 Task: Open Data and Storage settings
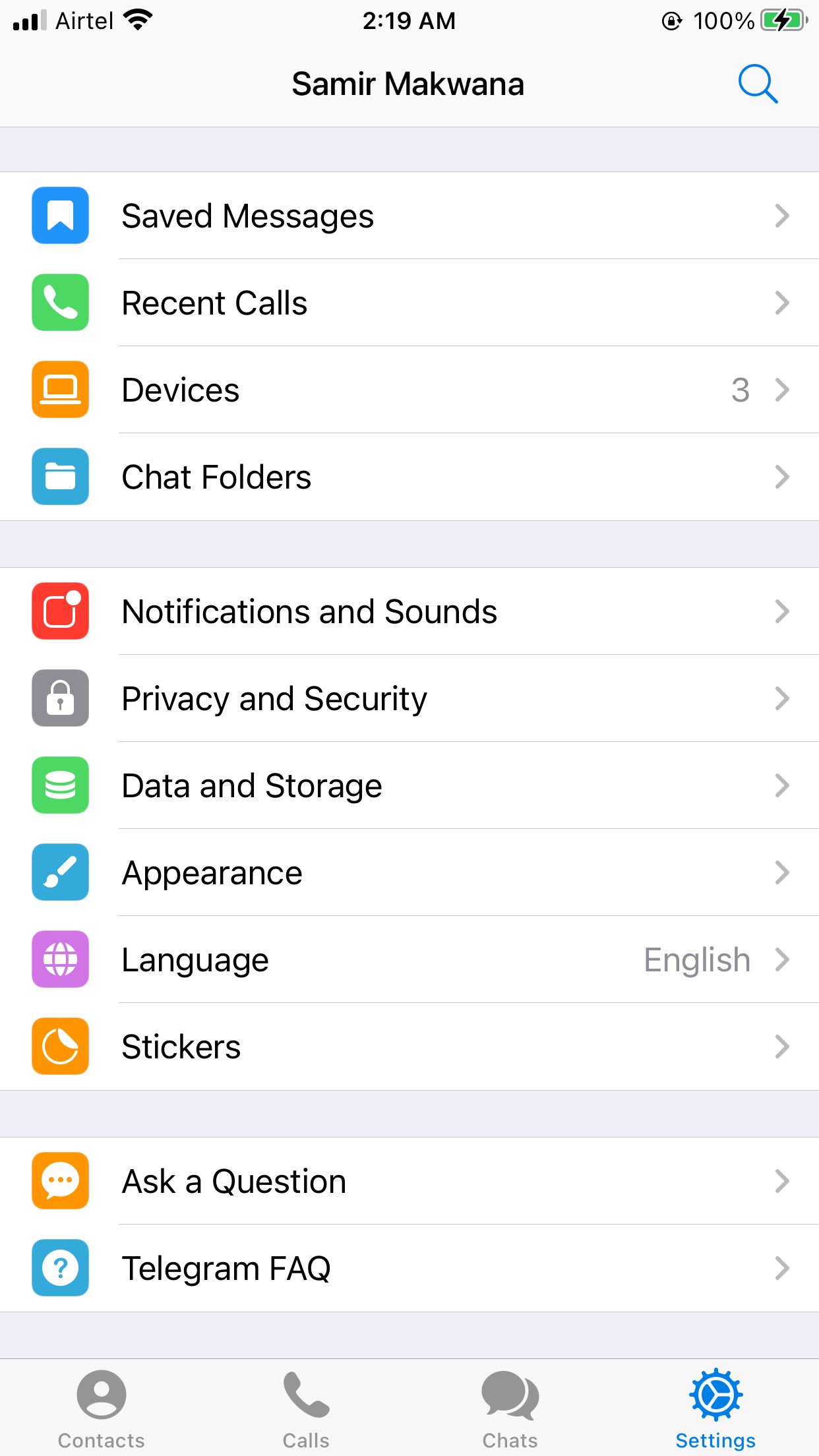pyautogui.click(x=409, y=785)
